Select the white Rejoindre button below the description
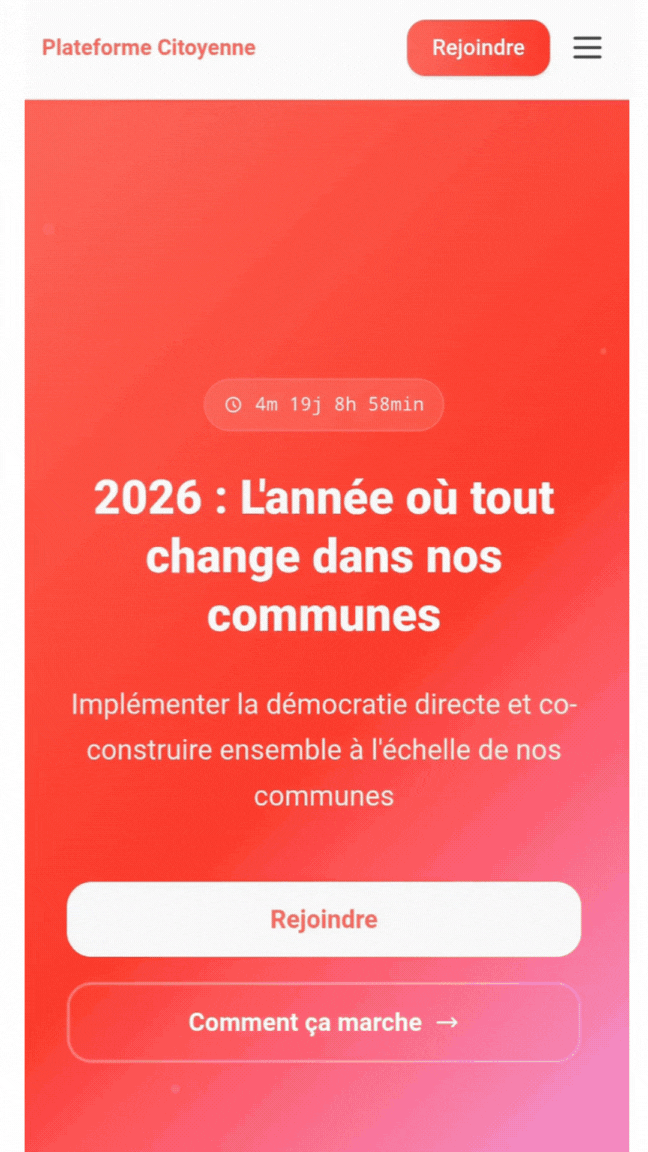 [323, 919]
